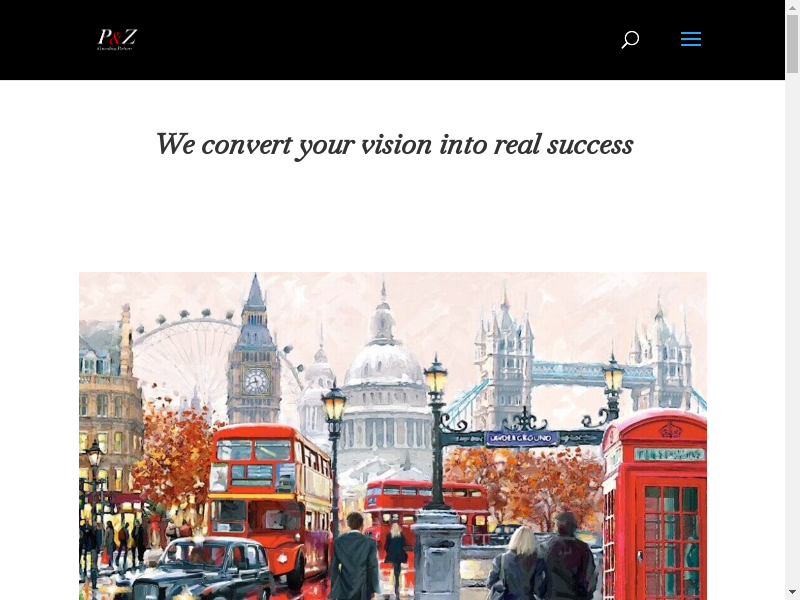Open the search icon in the header
This screenshot has height=600, width=800.
tap(630, 40)
